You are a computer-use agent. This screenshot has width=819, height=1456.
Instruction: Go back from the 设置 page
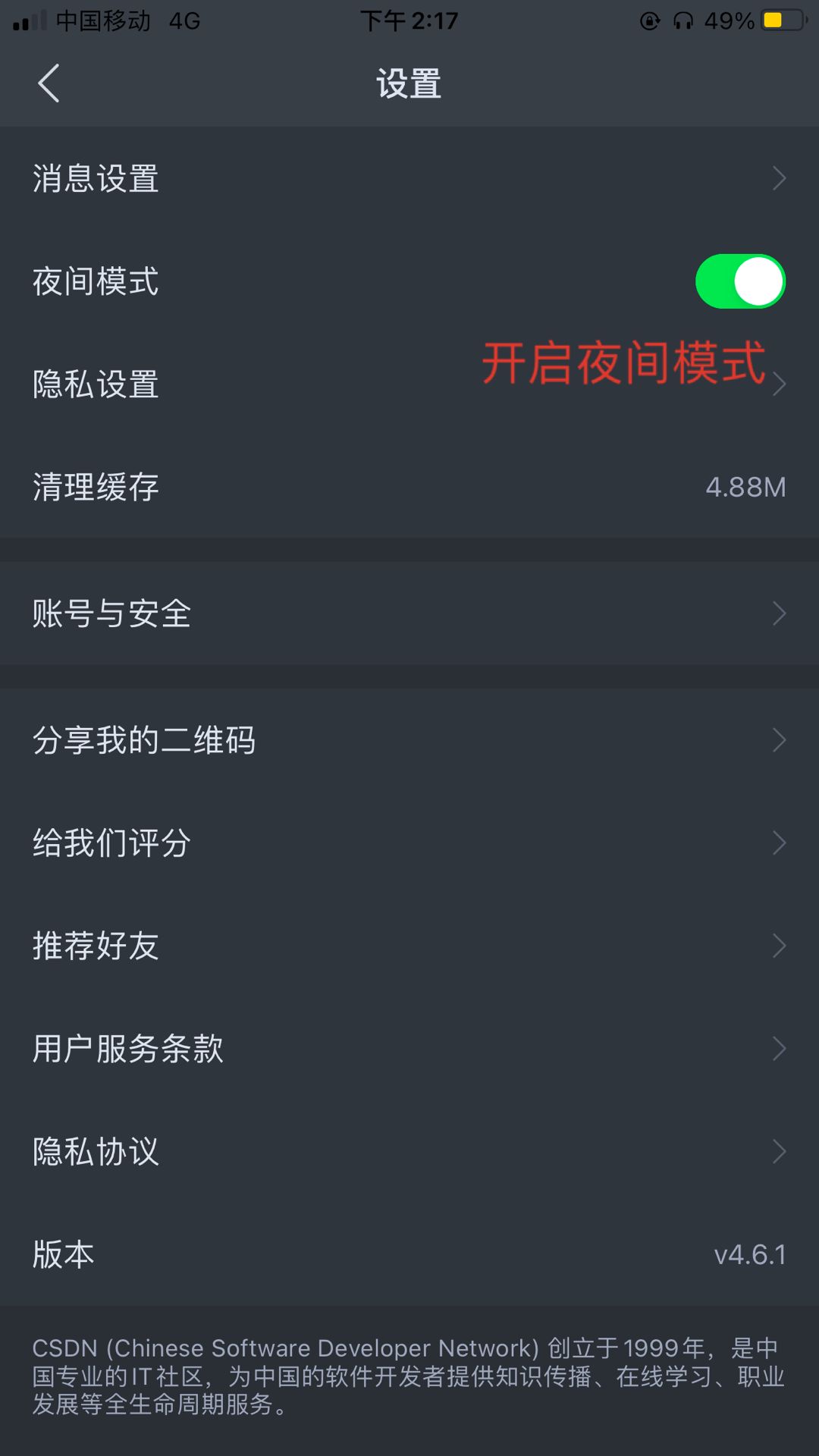[49, 83]
